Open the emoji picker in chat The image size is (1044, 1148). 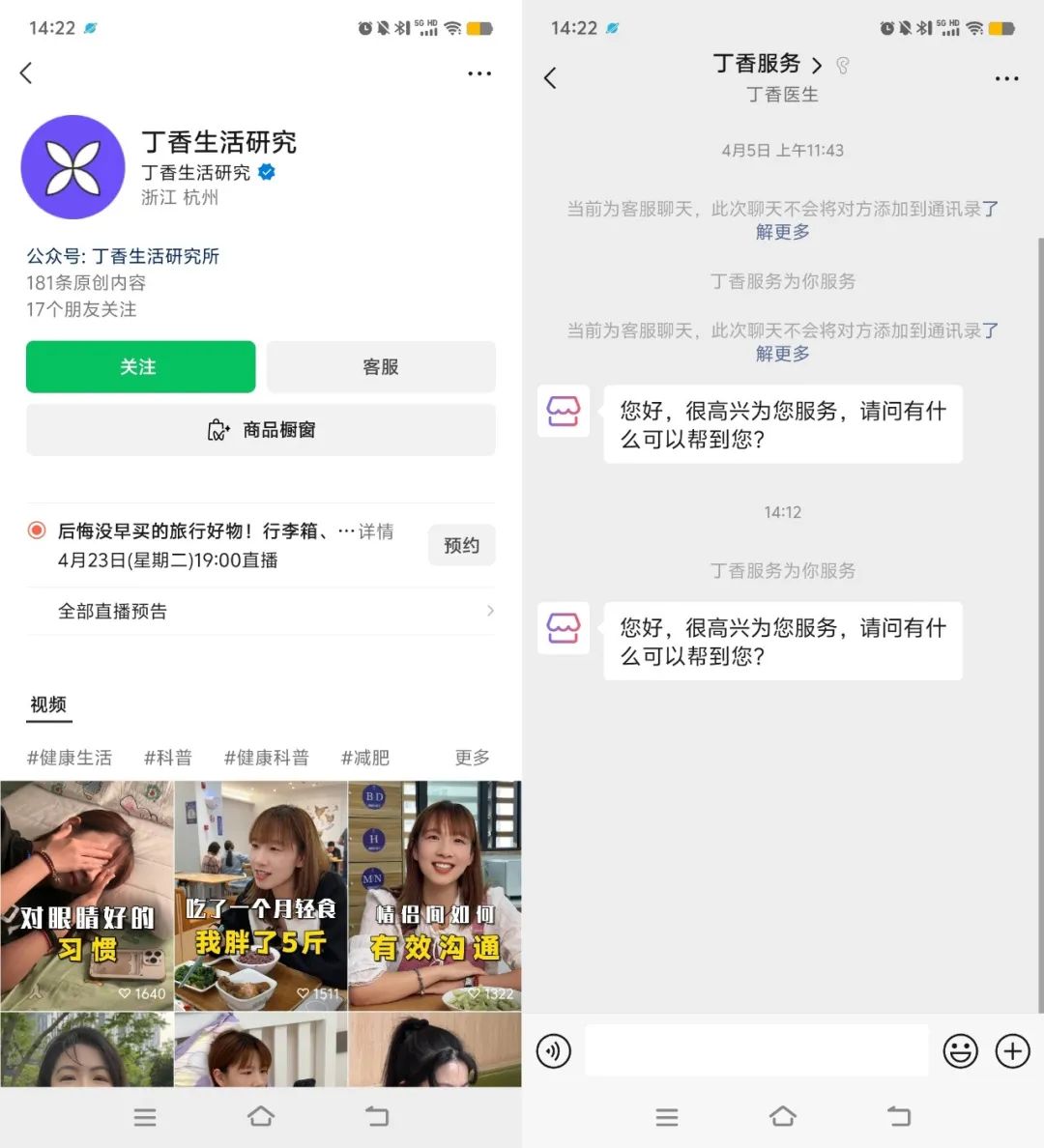coord(960,1050)
